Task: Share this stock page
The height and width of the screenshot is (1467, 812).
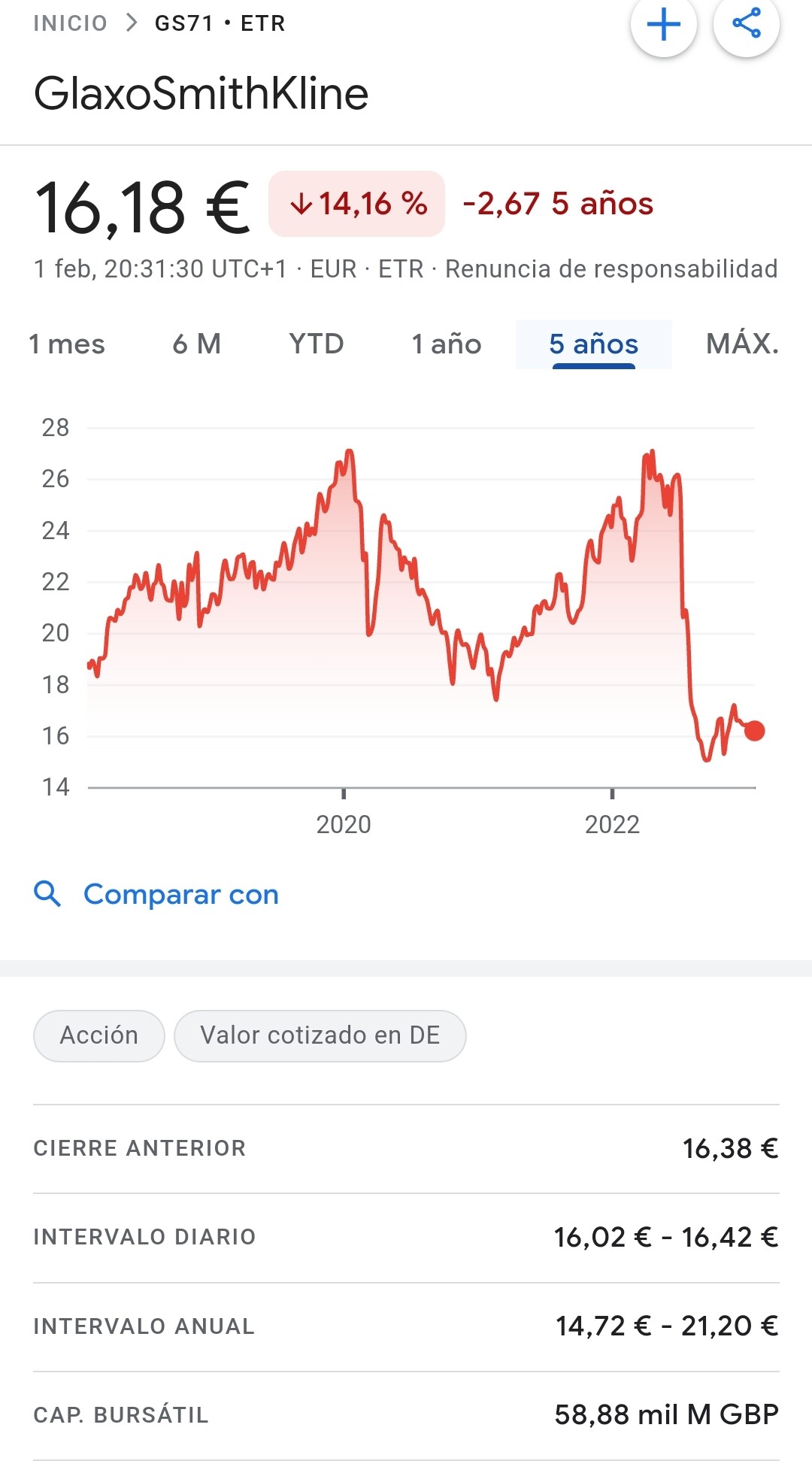Action: [747, 24]
